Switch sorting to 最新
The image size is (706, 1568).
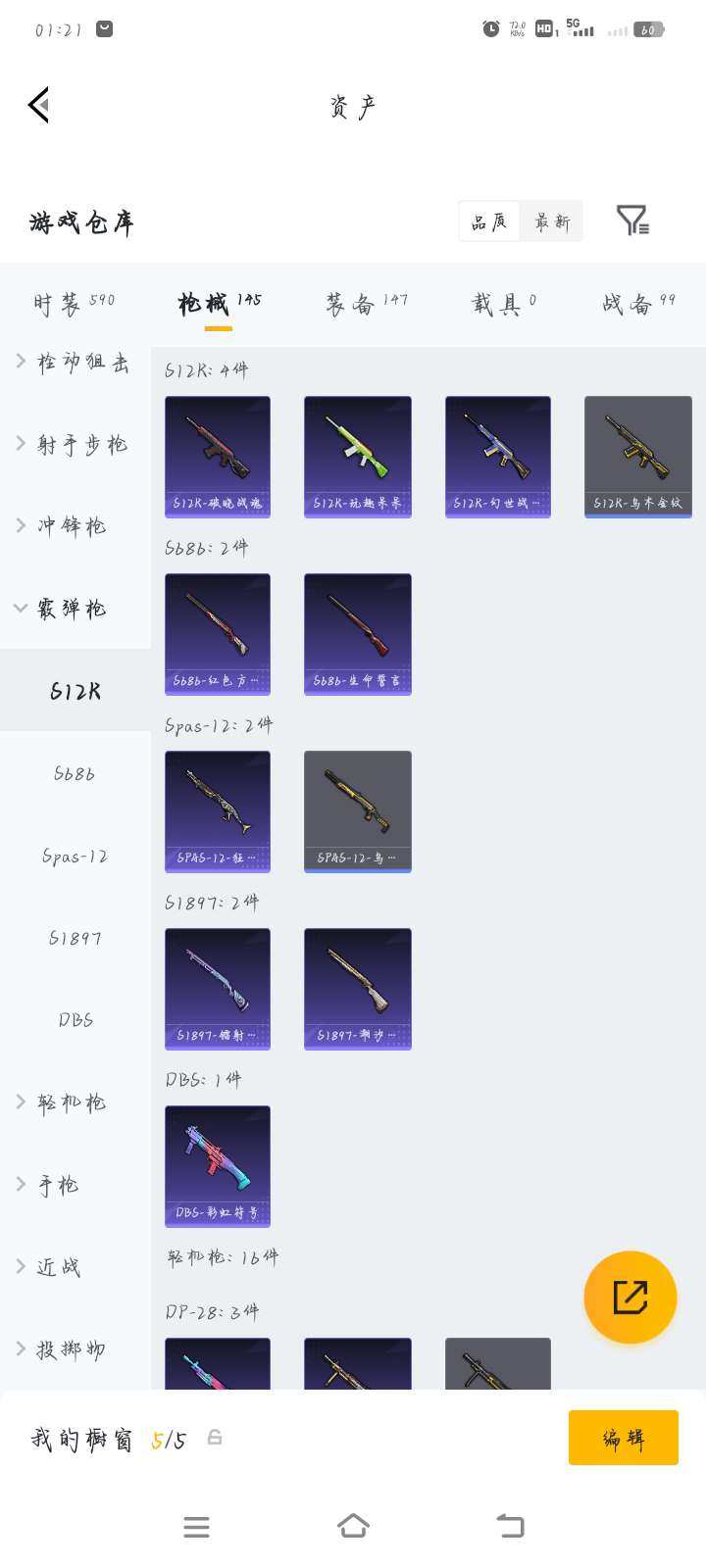[x=551, y=221]
